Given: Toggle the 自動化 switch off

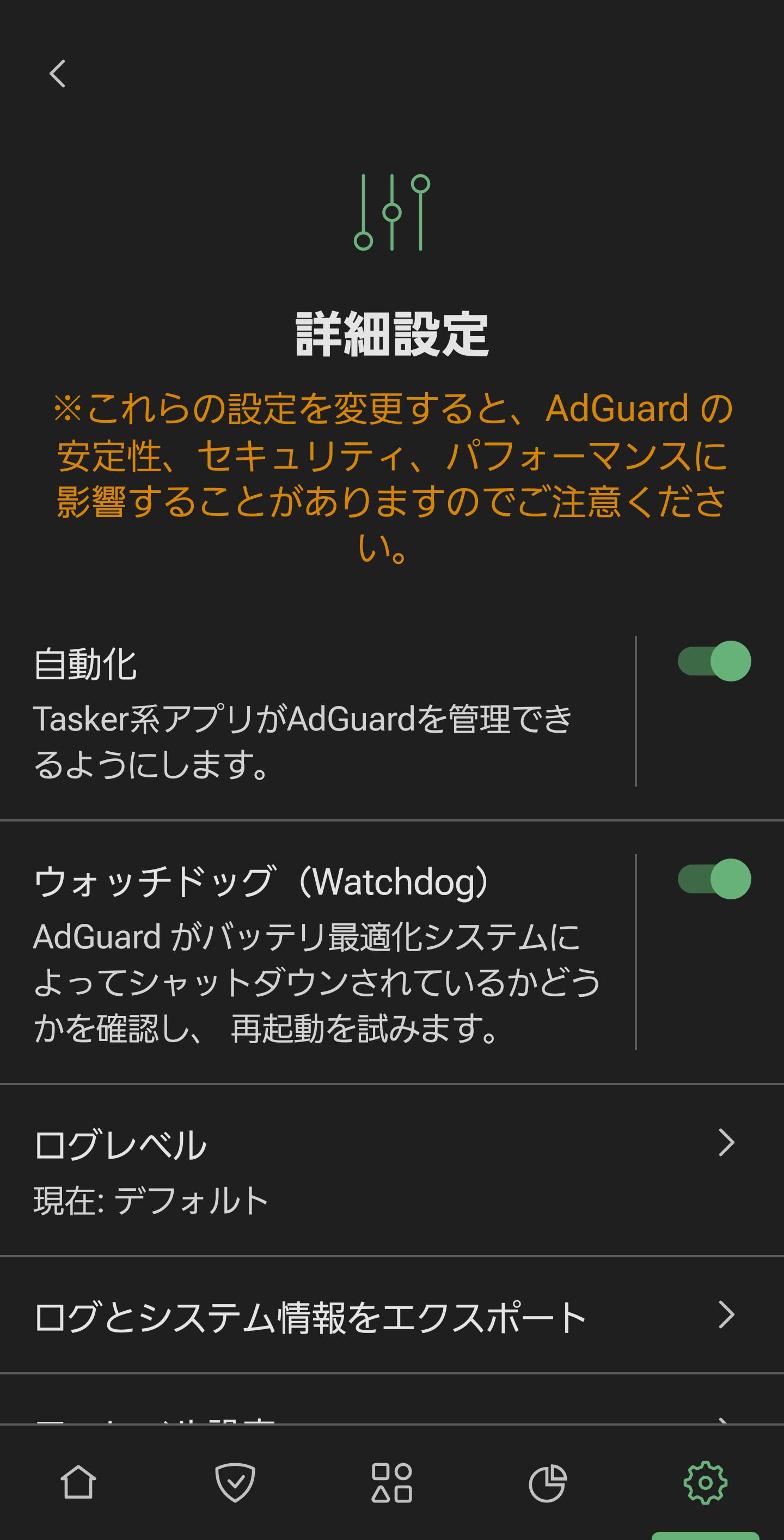Looking at the screenshot, I should 714,661.
